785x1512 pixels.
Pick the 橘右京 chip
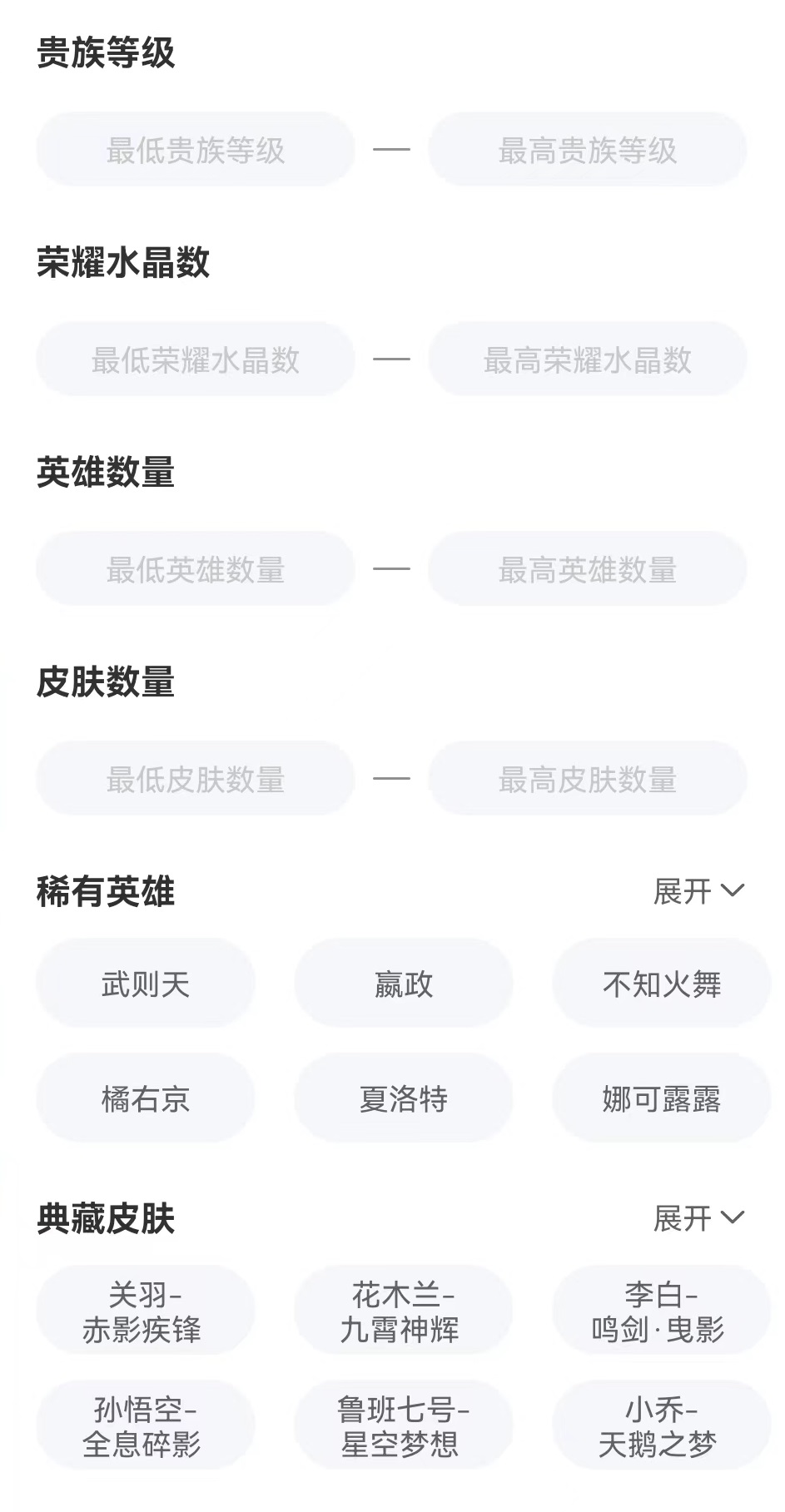[146, 1098]
